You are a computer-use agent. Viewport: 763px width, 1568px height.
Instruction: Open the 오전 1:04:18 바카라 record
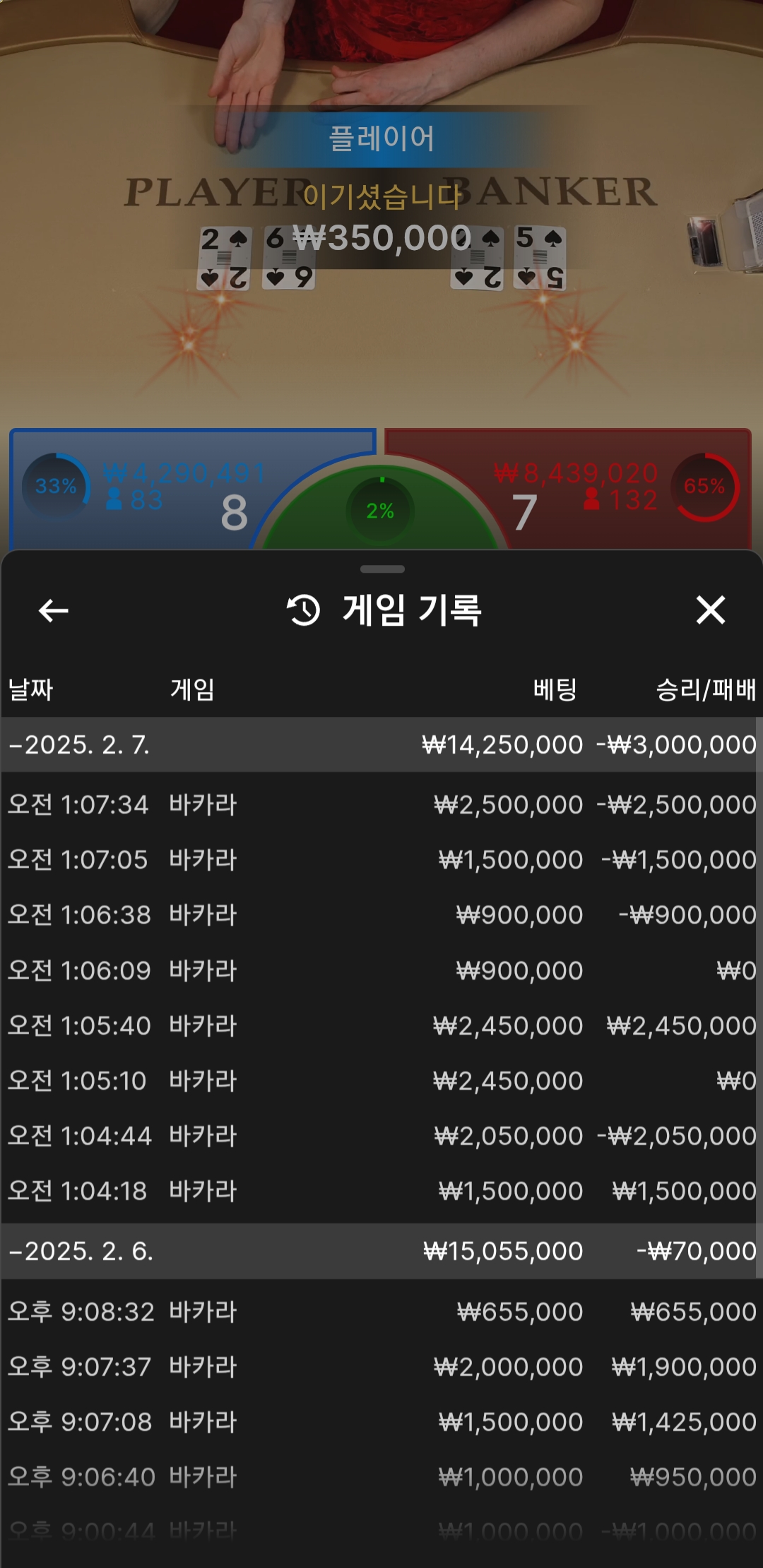[x=381, y=1191]
